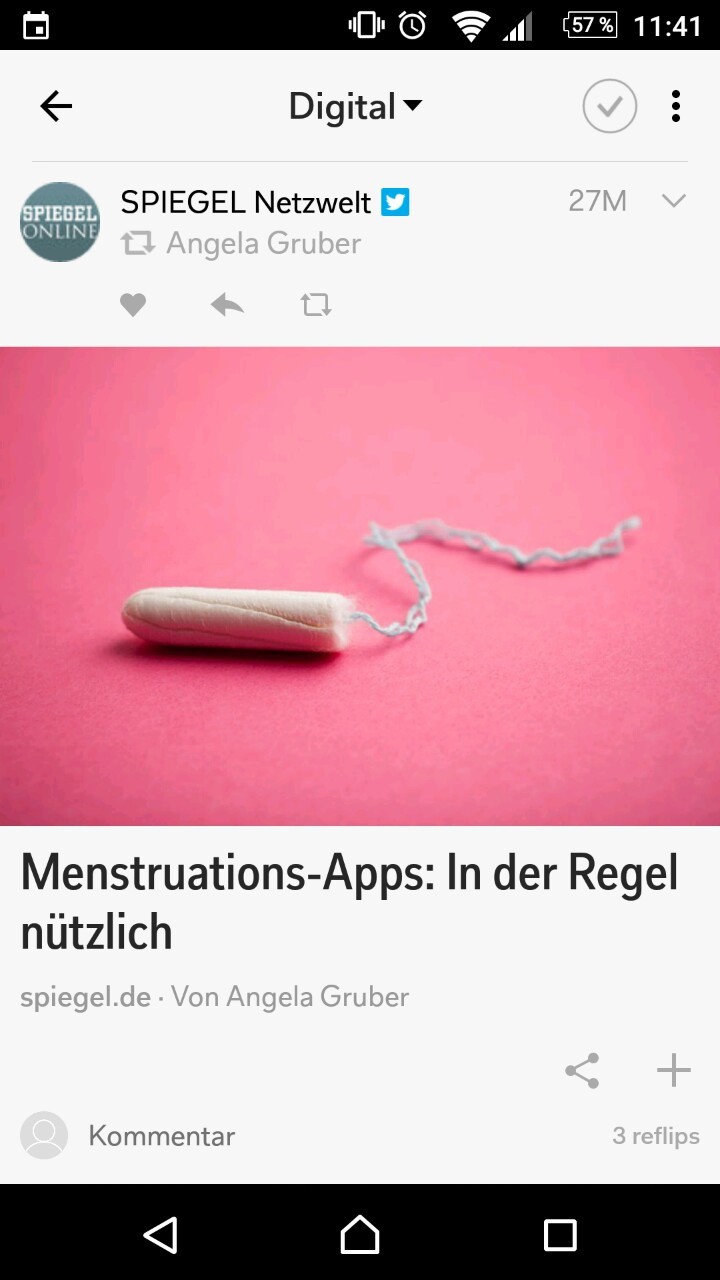Image resolution: width=720 pixels, height=1280 pixels.
Task: Flip article into a magazine with plus
Action: point(673,1070)
